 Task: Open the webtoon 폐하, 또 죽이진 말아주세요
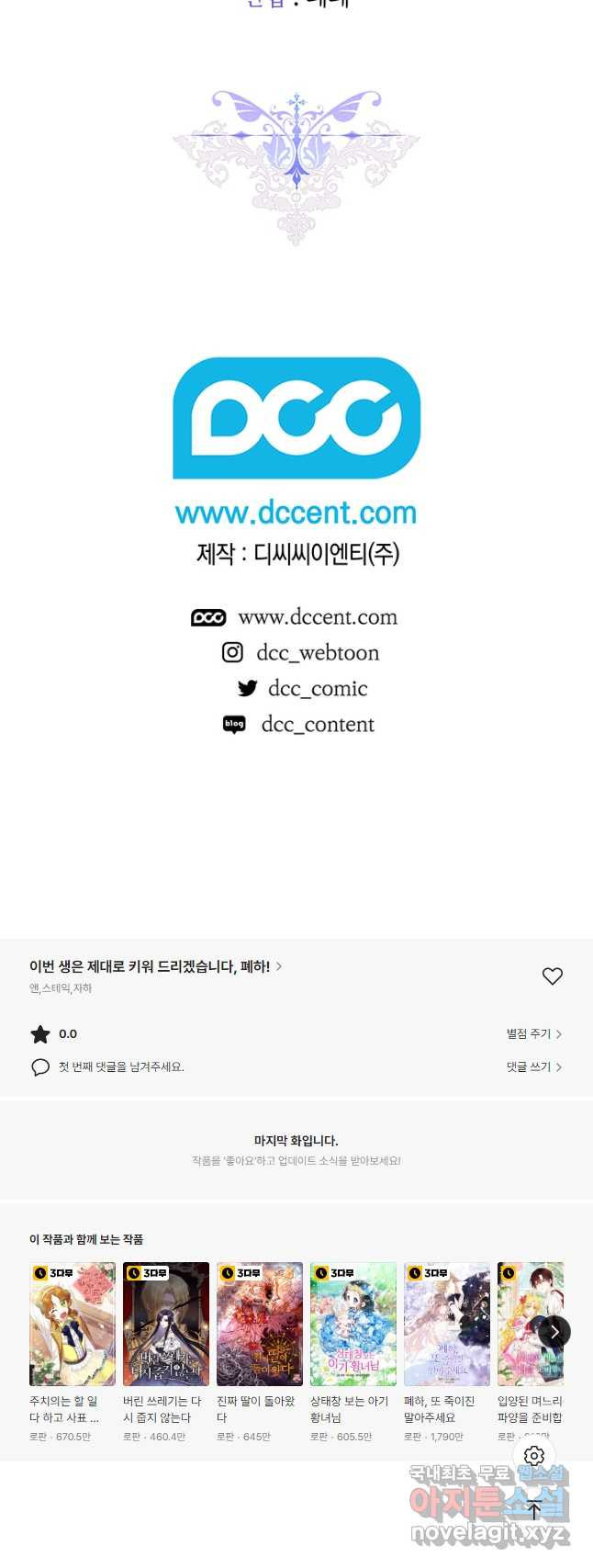pos(447,1324)
